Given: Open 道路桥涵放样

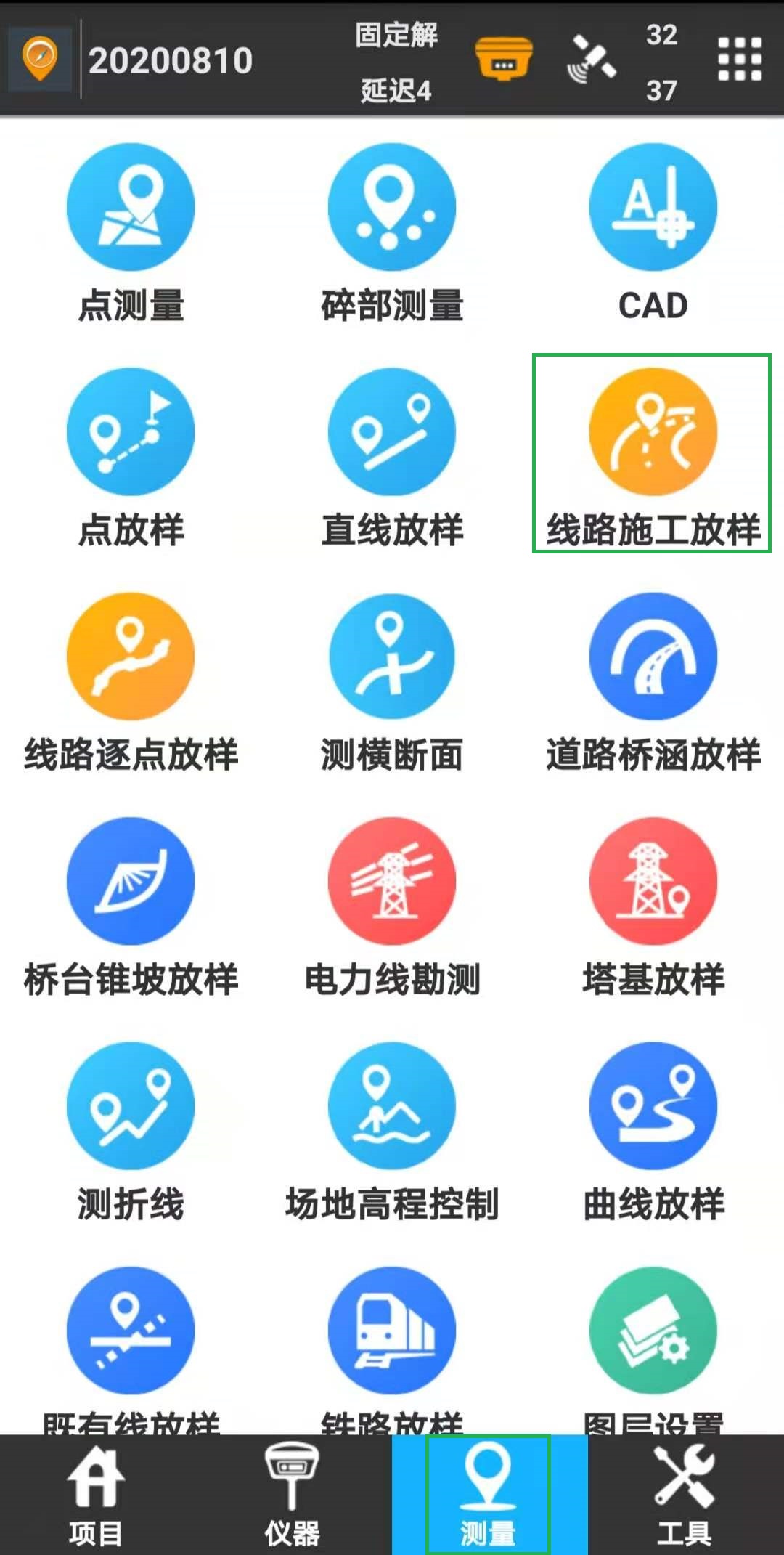Looking at the screenshot, I should (653, 683).
